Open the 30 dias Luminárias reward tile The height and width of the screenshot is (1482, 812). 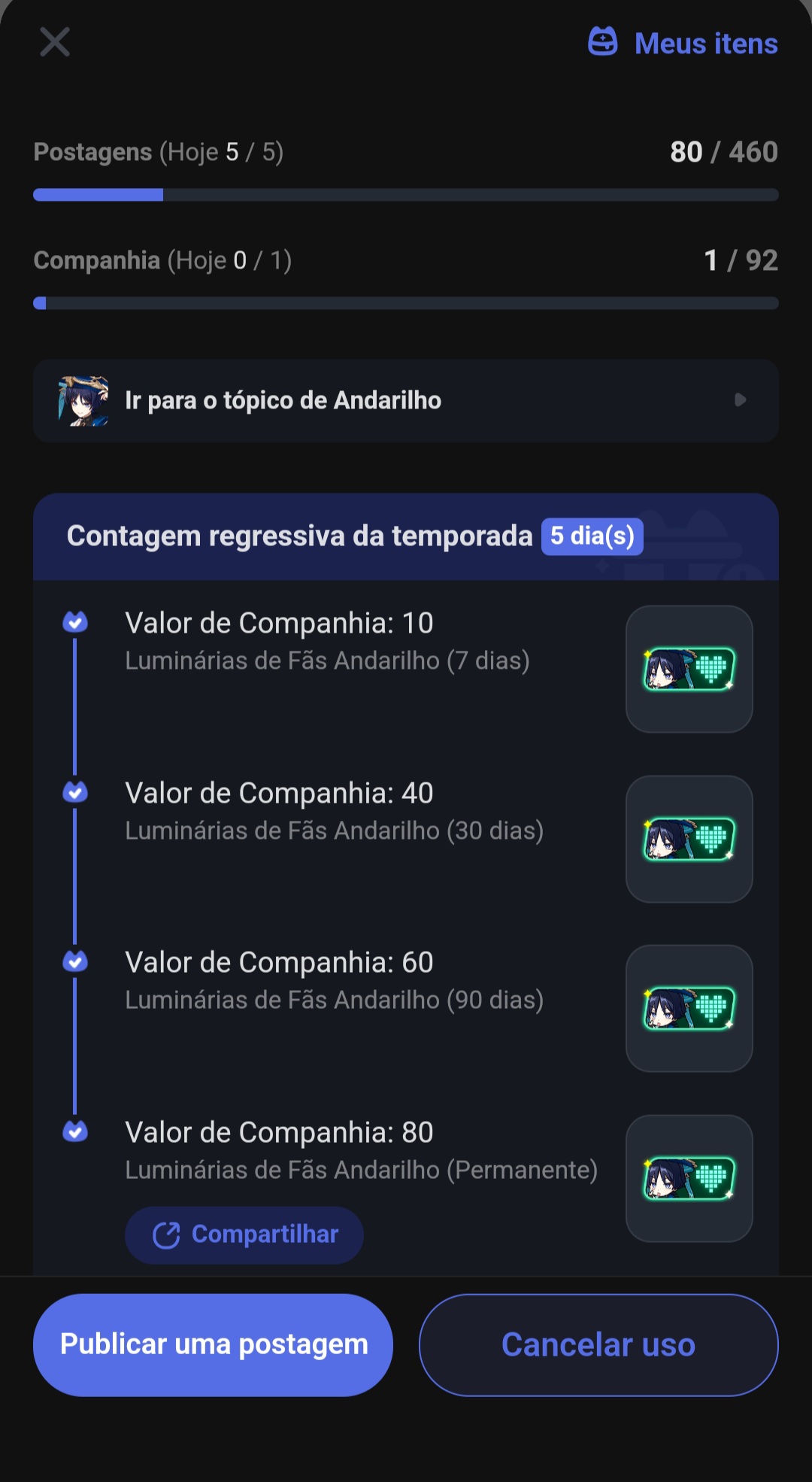689,839
